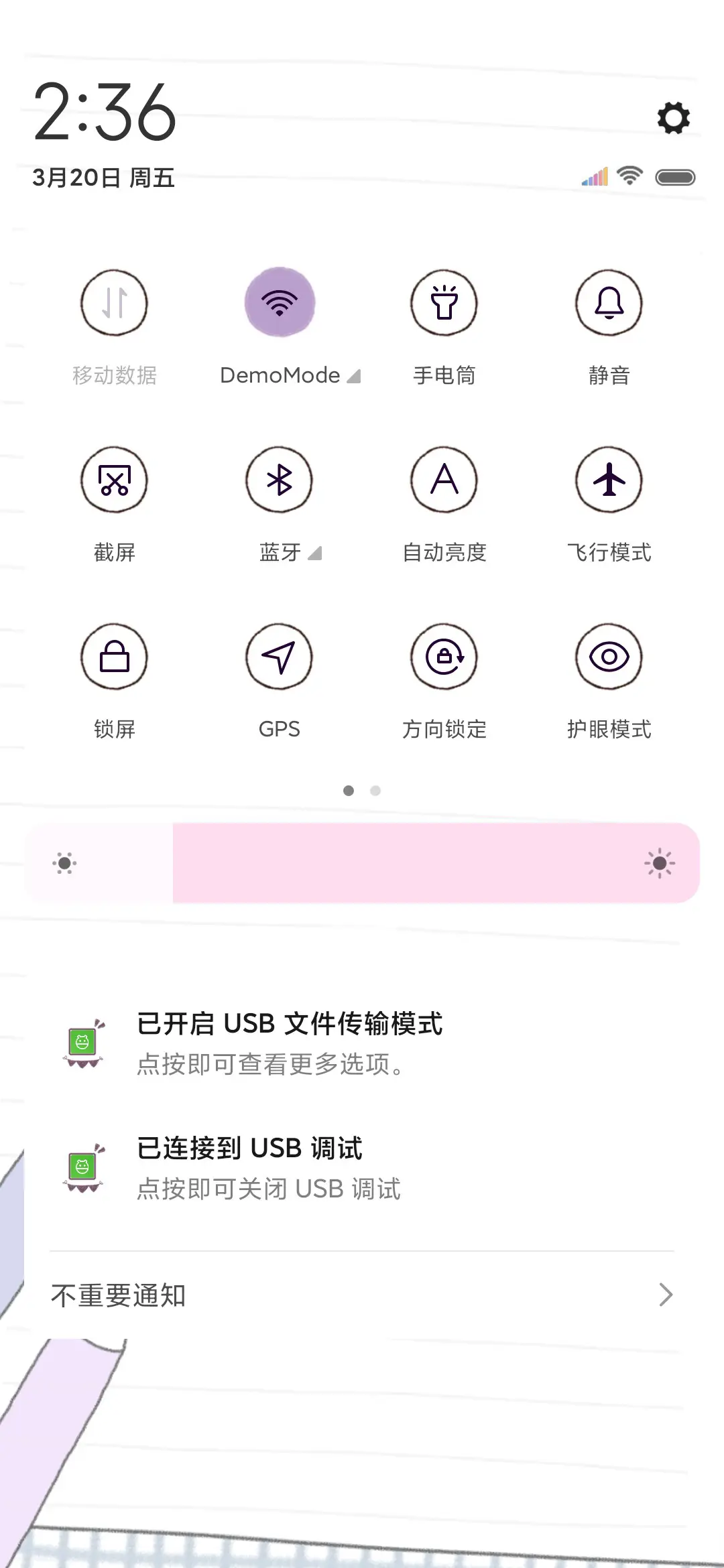724x1568 pixels.
Task: Take a screenshot via 截屏 tile
Action: 114,480
